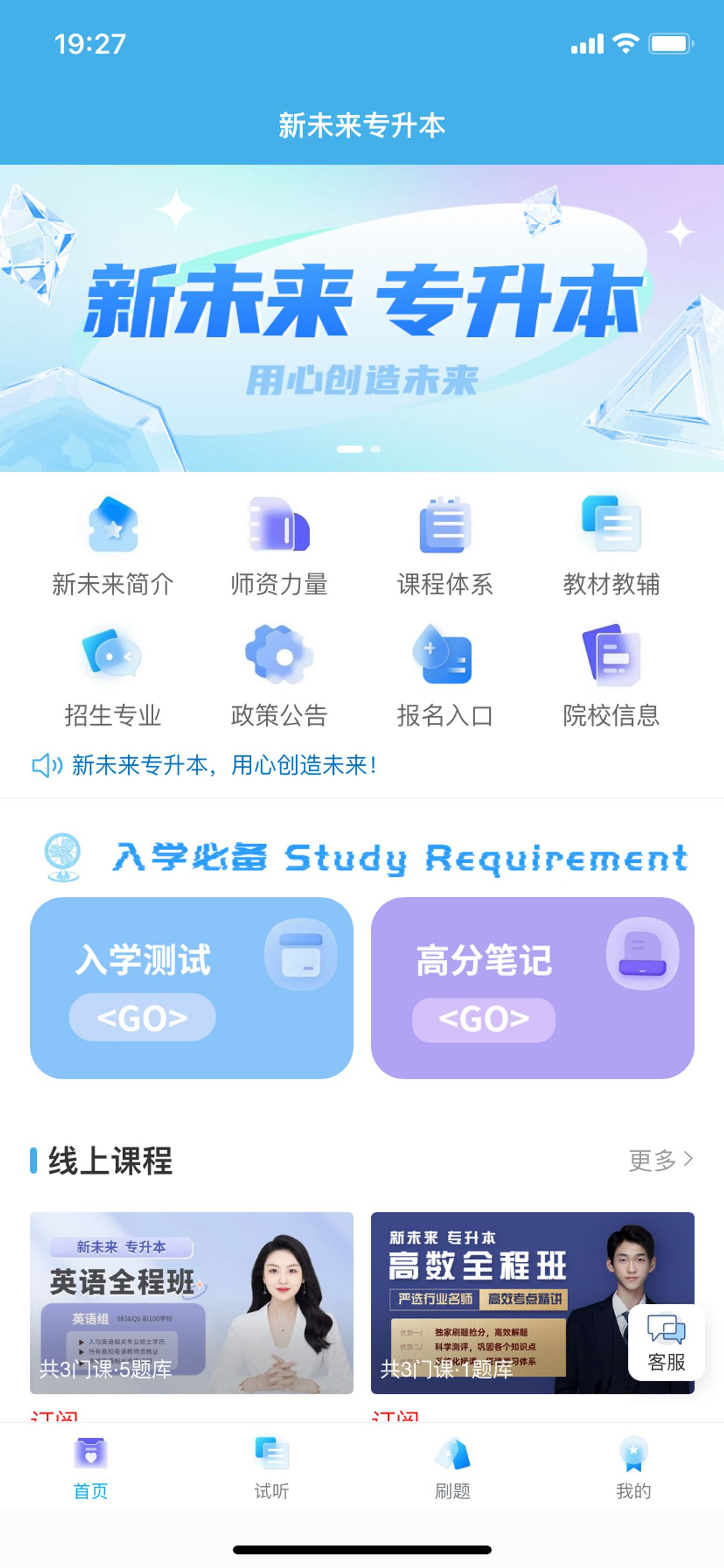Open 教材教辅 section

(x=611, y=545)
